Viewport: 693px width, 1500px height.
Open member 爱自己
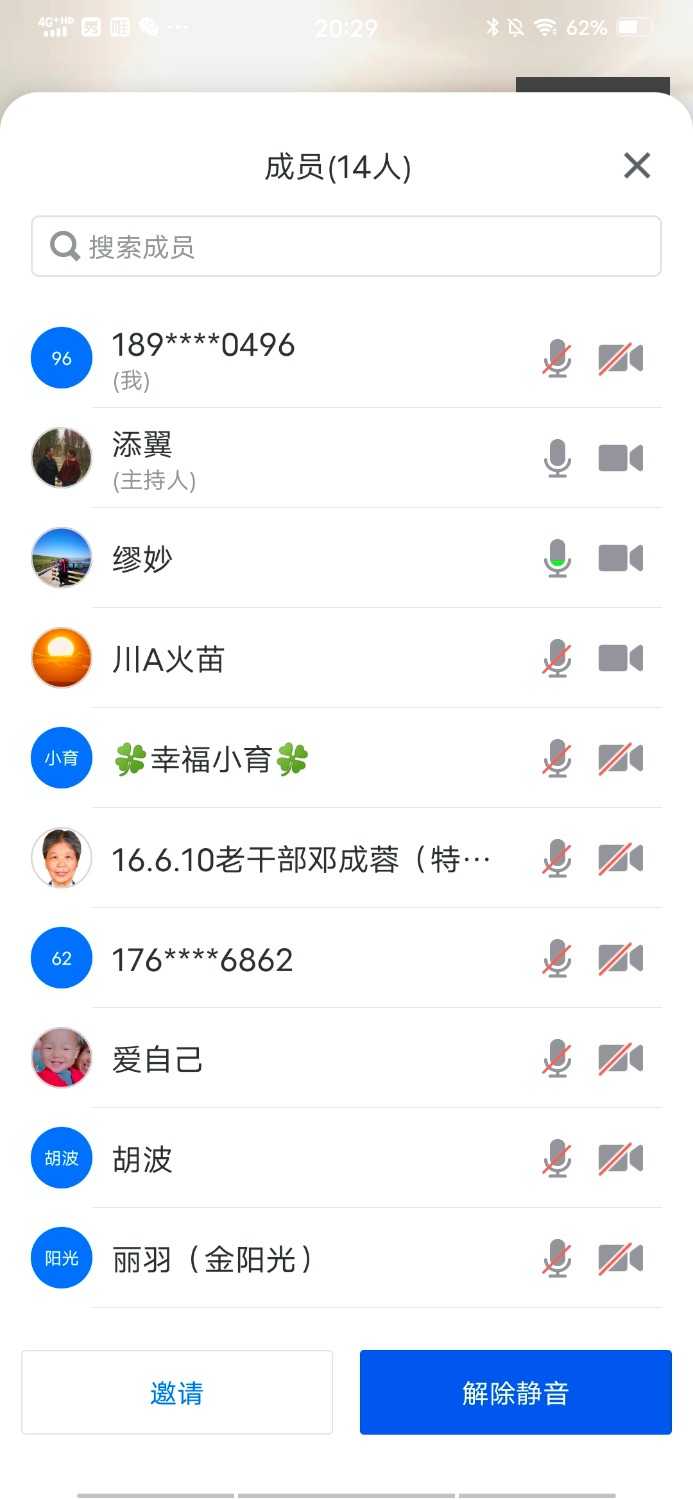tap(300, 1059)
